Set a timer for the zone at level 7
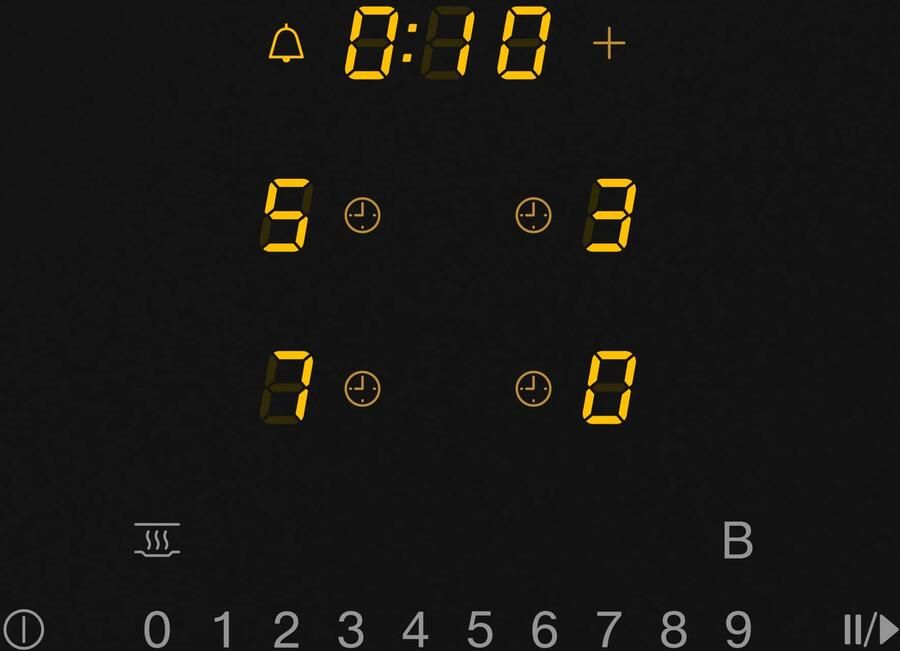900x651 pixels. point(362,387)
